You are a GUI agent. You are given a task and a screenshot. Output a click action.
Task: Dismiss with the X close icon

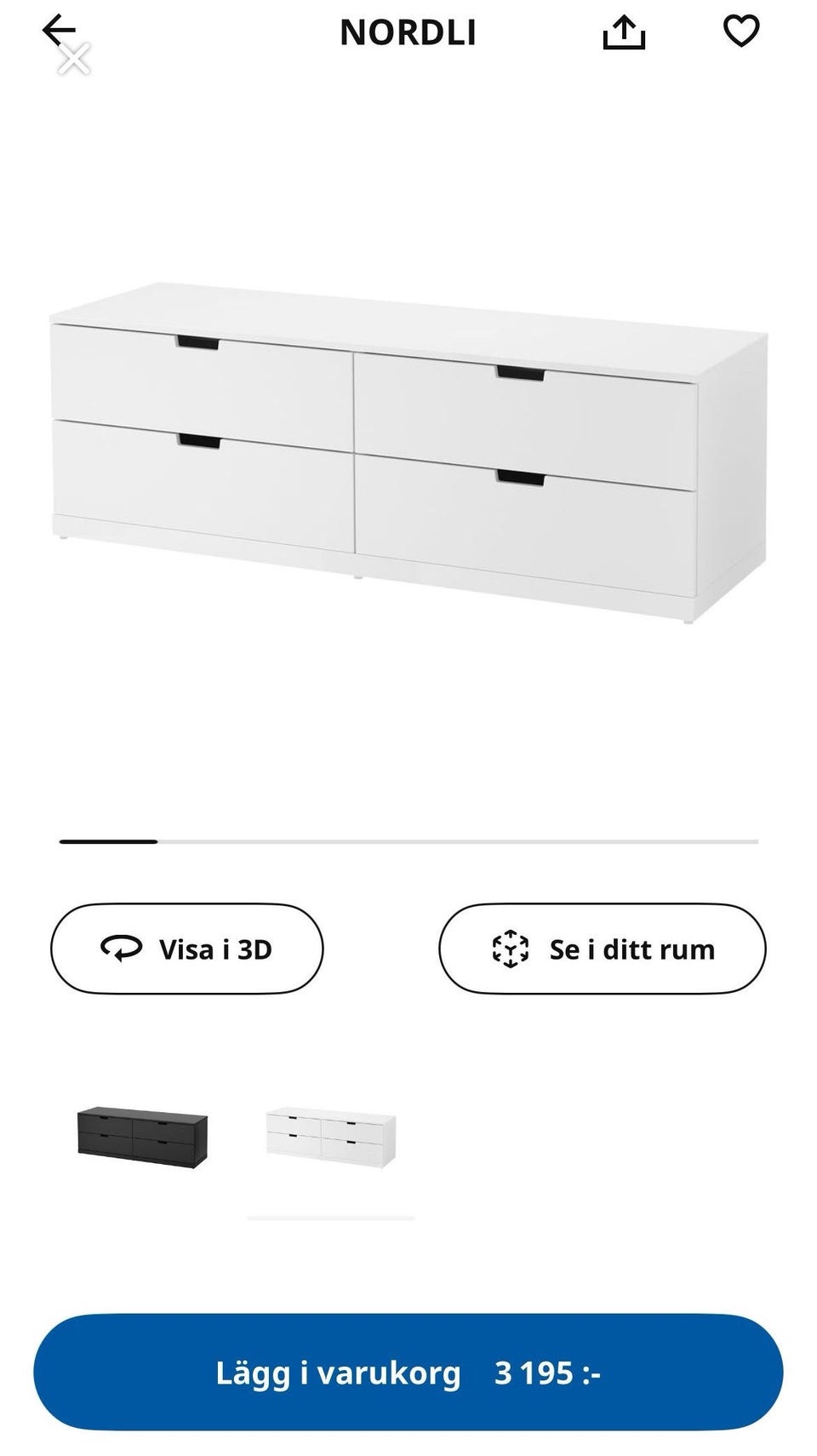click(73, 59)
